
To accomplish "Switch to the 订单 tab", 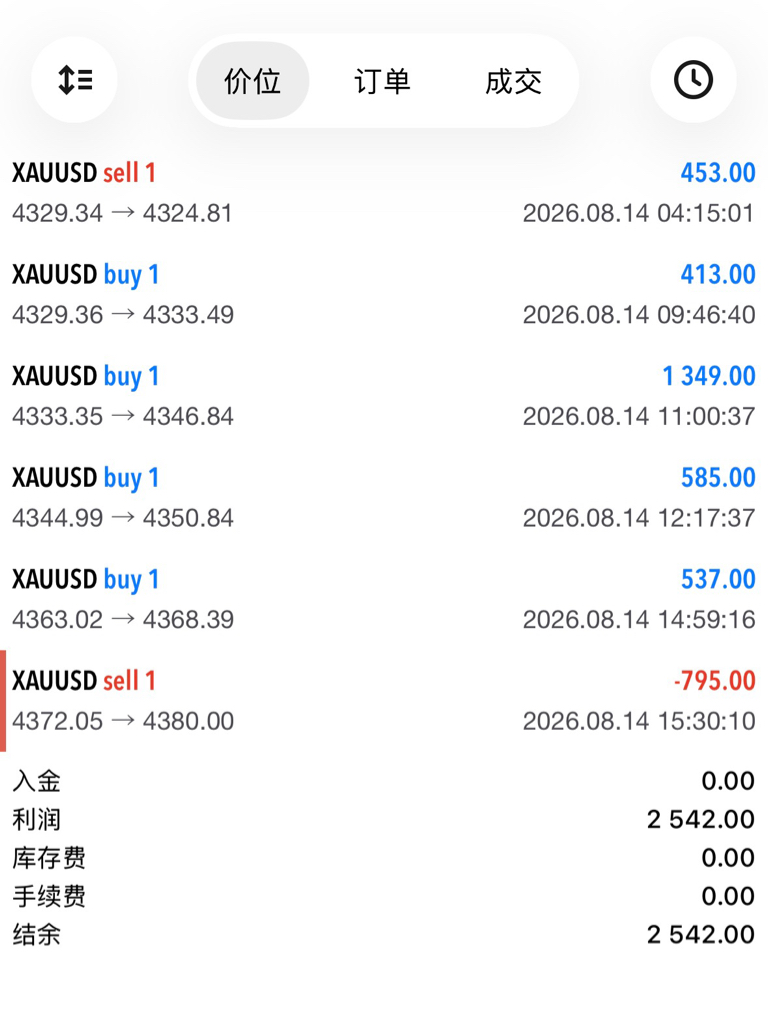I will (383, 81).
